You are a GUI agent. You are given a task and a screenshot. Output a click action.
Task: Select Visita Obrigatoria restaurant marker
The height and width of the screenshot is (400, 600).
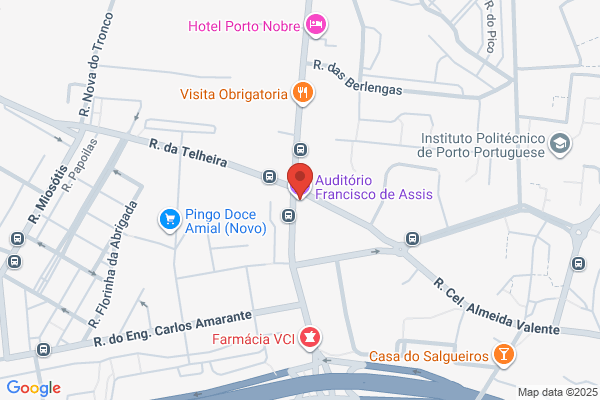[x=303, y=94]
